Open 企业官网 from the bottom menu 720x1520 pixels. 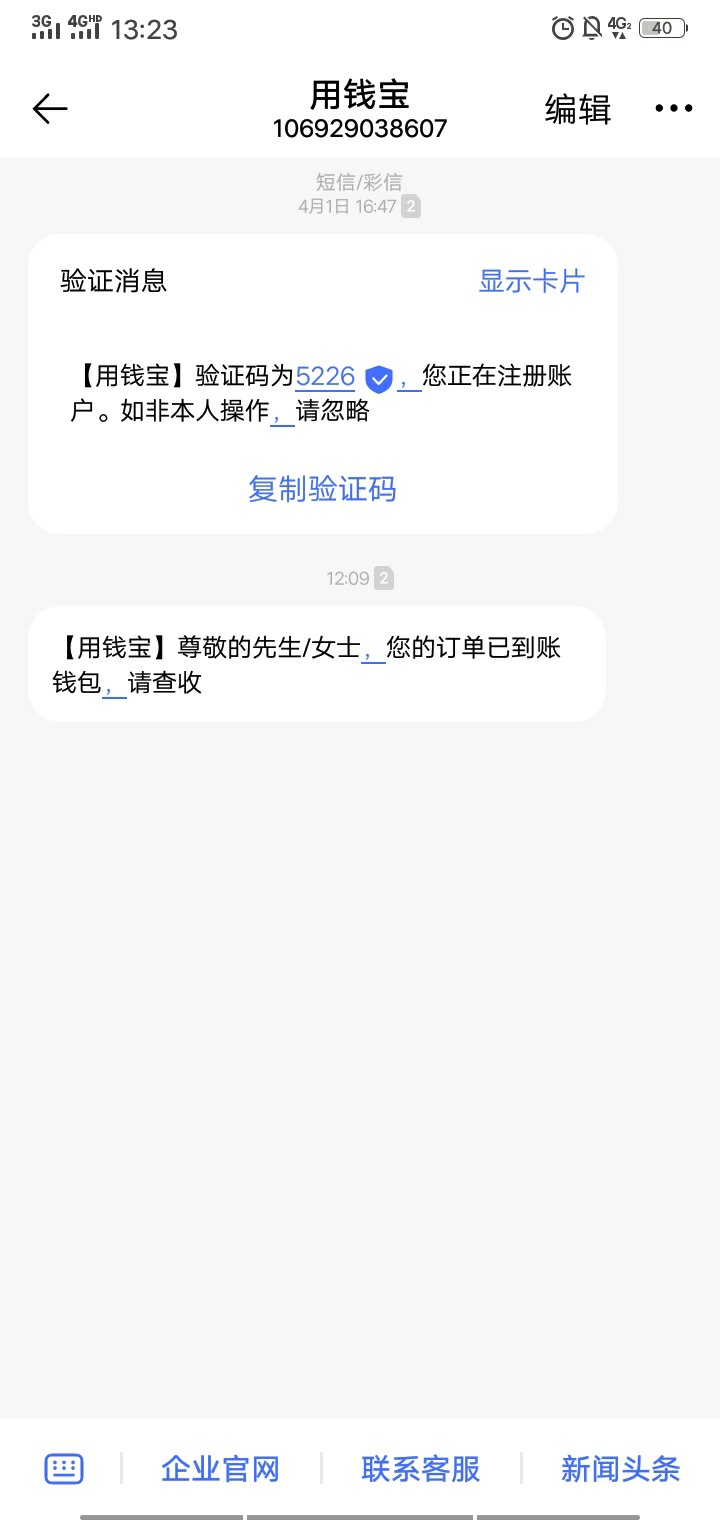pyautogui.click(x=220, y=1469)
